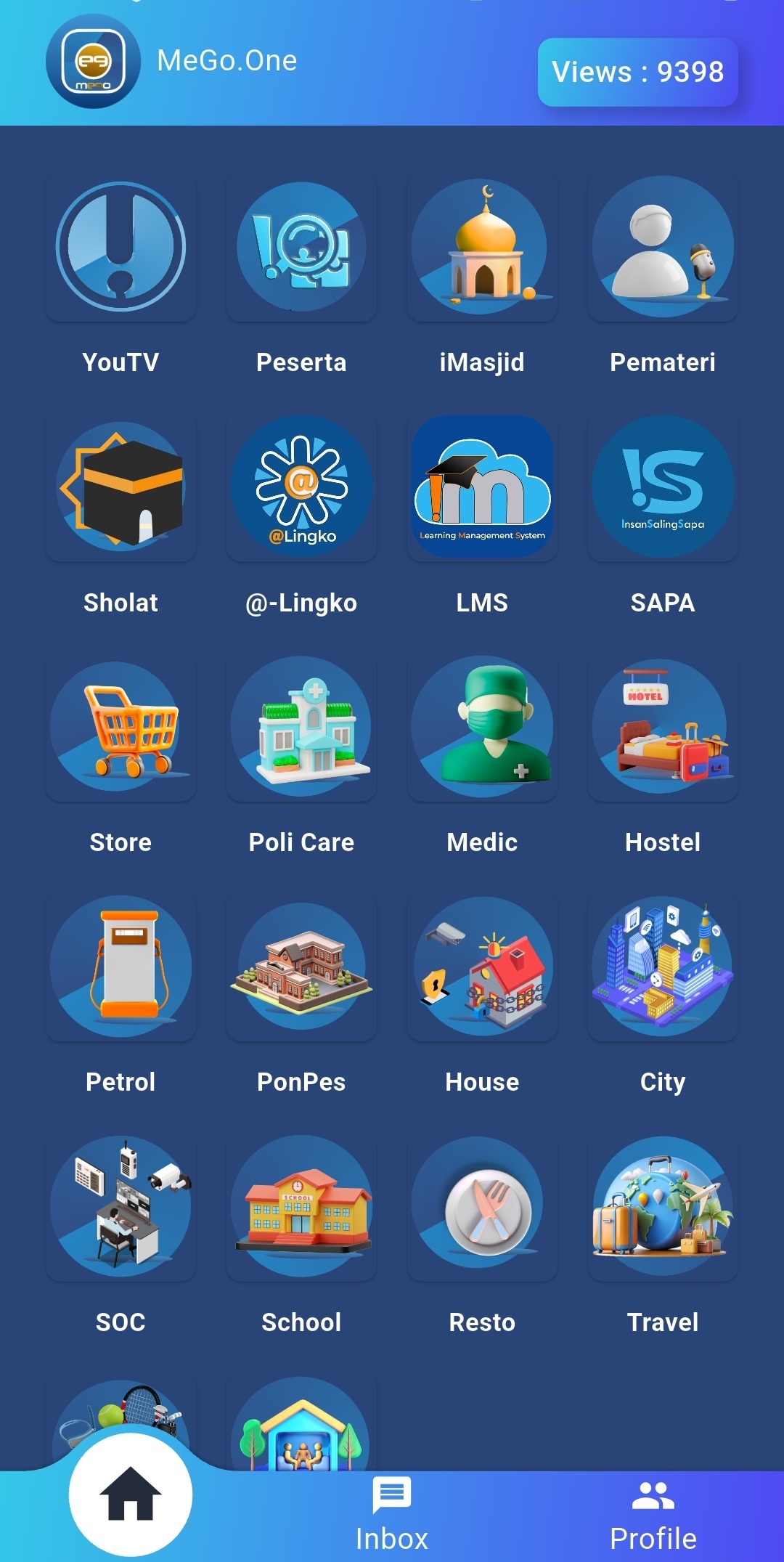Image resolution: width=784 pixels, height=1562 pixels.
Task: Open the Store shopping cart tile
Action: pyautogui.click(x=121, y=728)
